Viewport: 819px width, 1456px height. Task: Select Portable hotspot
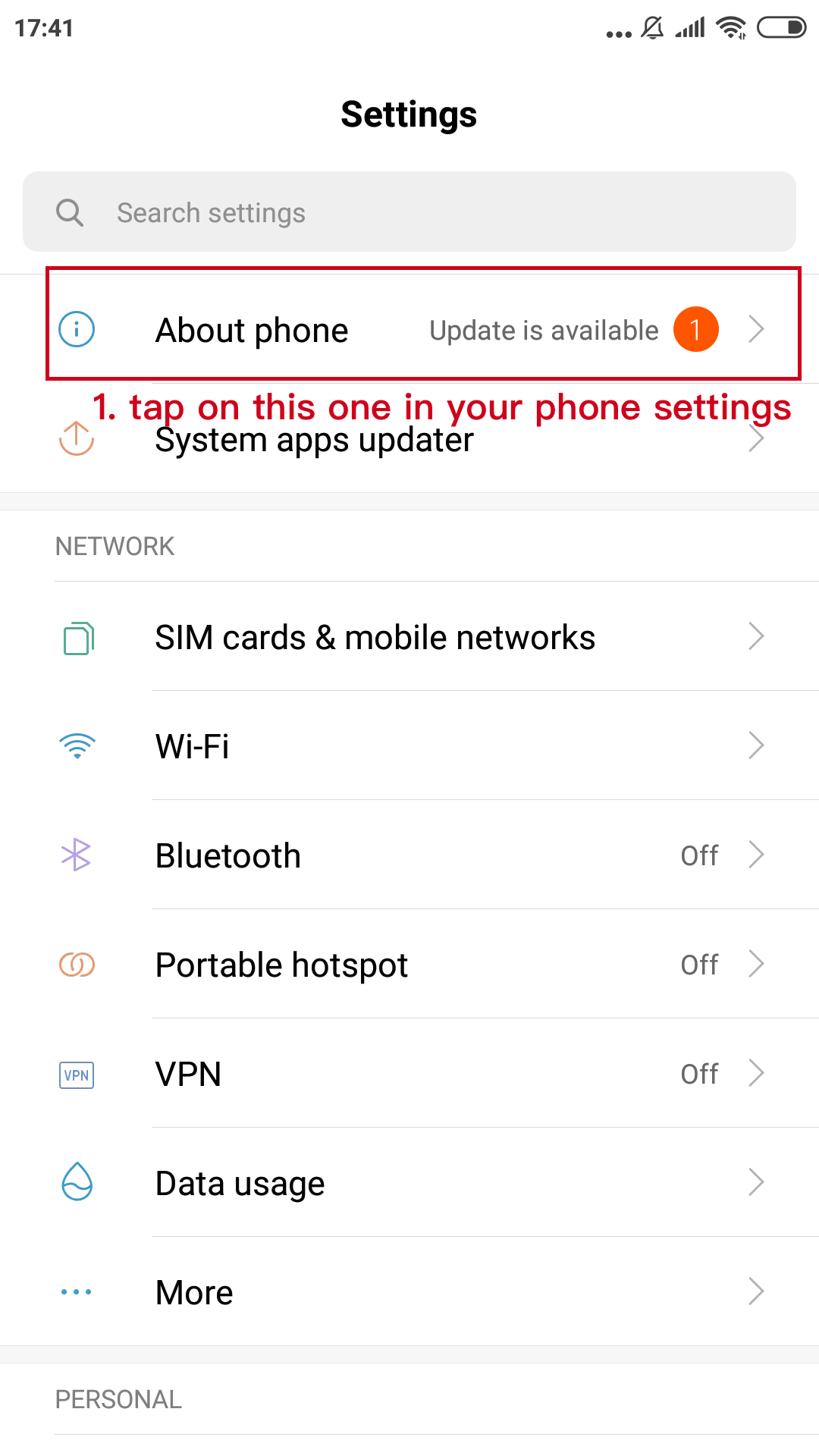pyautogui.click(x=409, y=965)
